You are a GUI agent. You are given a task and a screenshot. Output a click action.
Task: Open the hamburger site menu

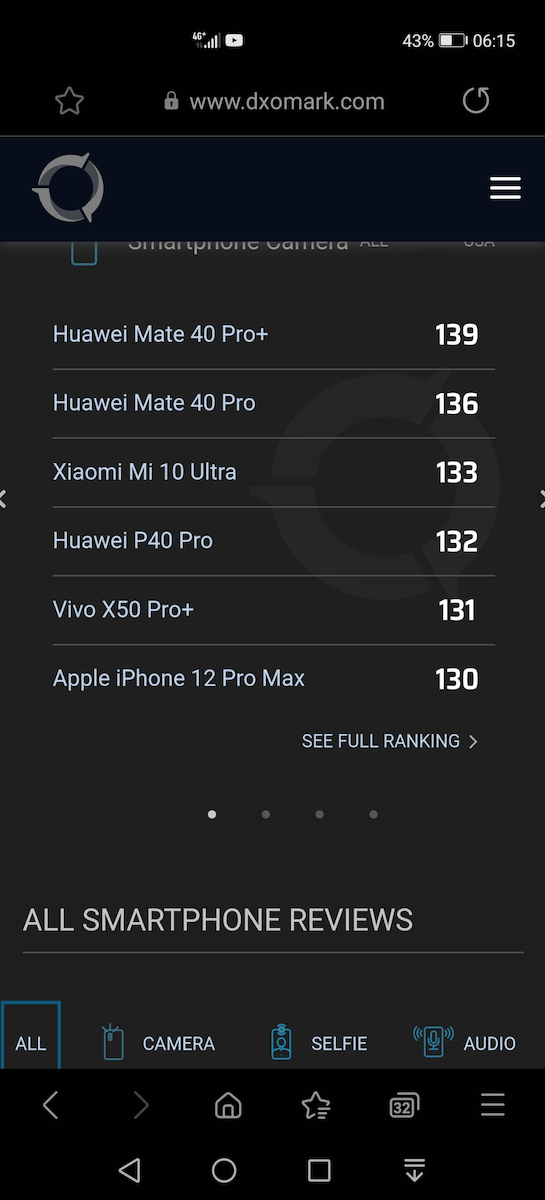(x=505, y=188)
